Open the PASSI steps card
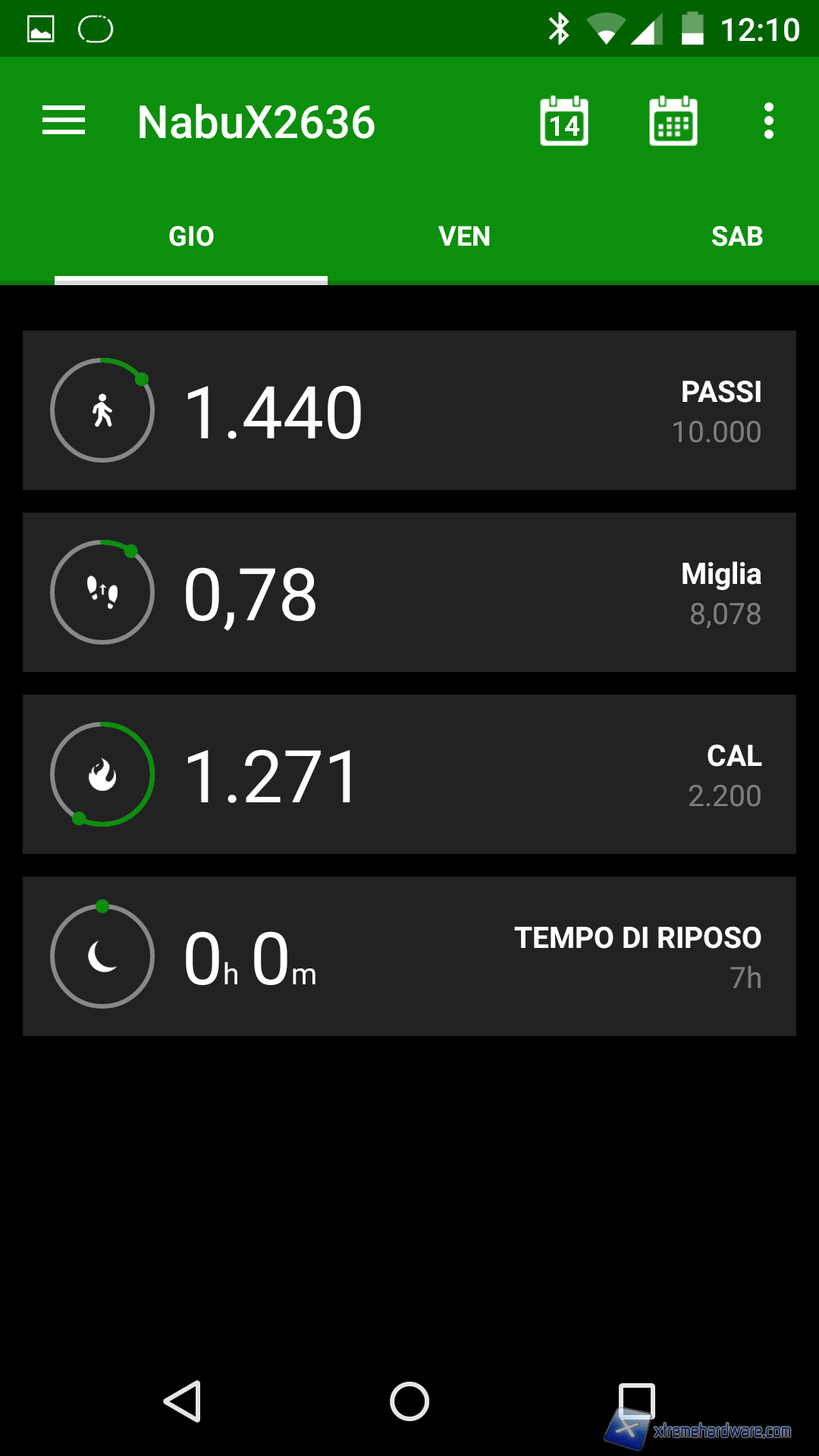 tap(409, 410)
